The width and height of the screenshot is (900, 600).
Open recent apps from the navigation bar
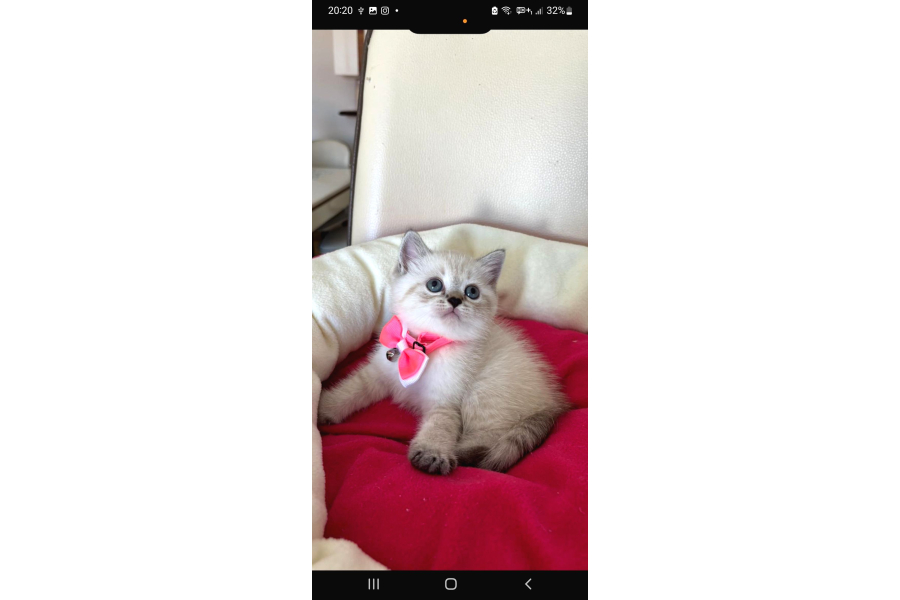(374, 584)
